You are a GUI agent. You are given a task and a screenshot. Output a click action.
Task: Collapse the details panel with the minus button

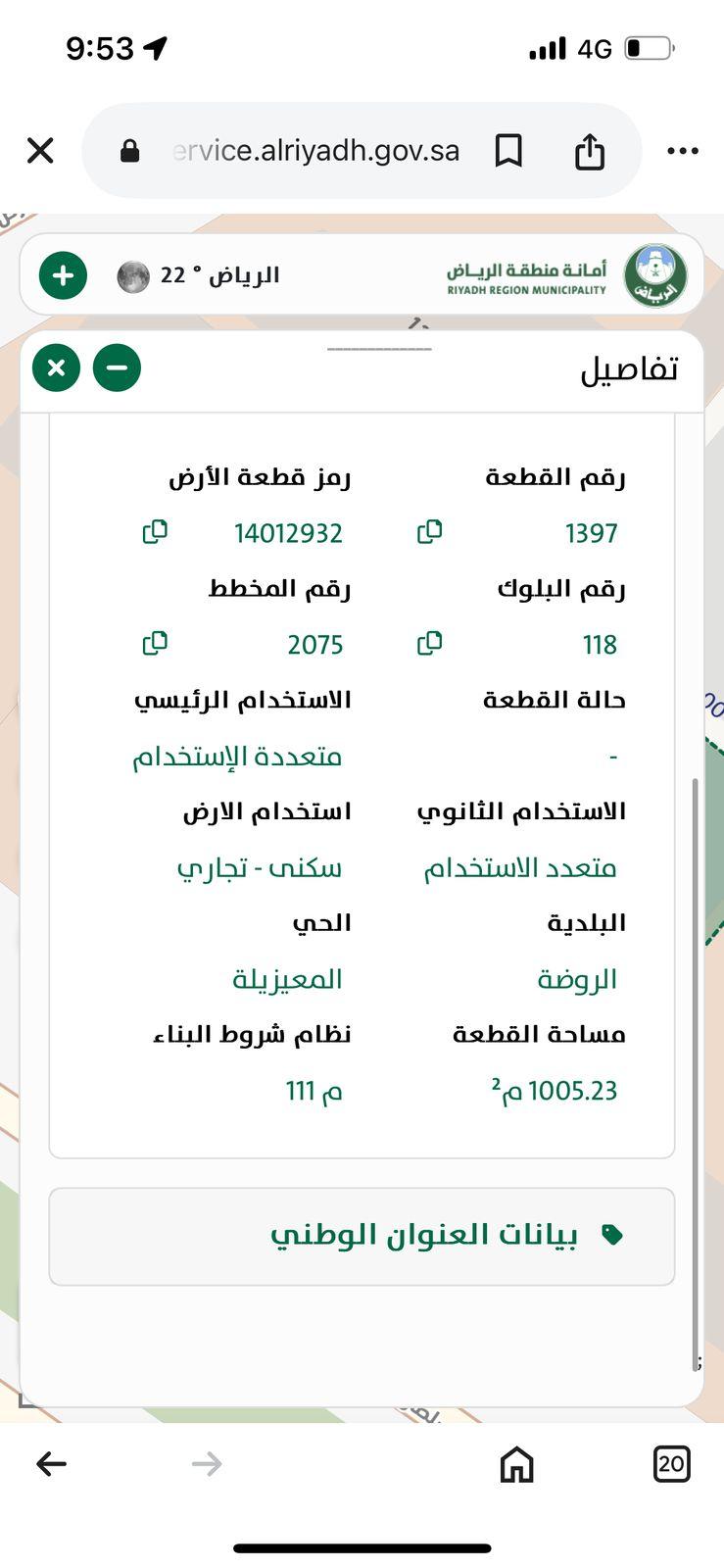pos(118,367)
